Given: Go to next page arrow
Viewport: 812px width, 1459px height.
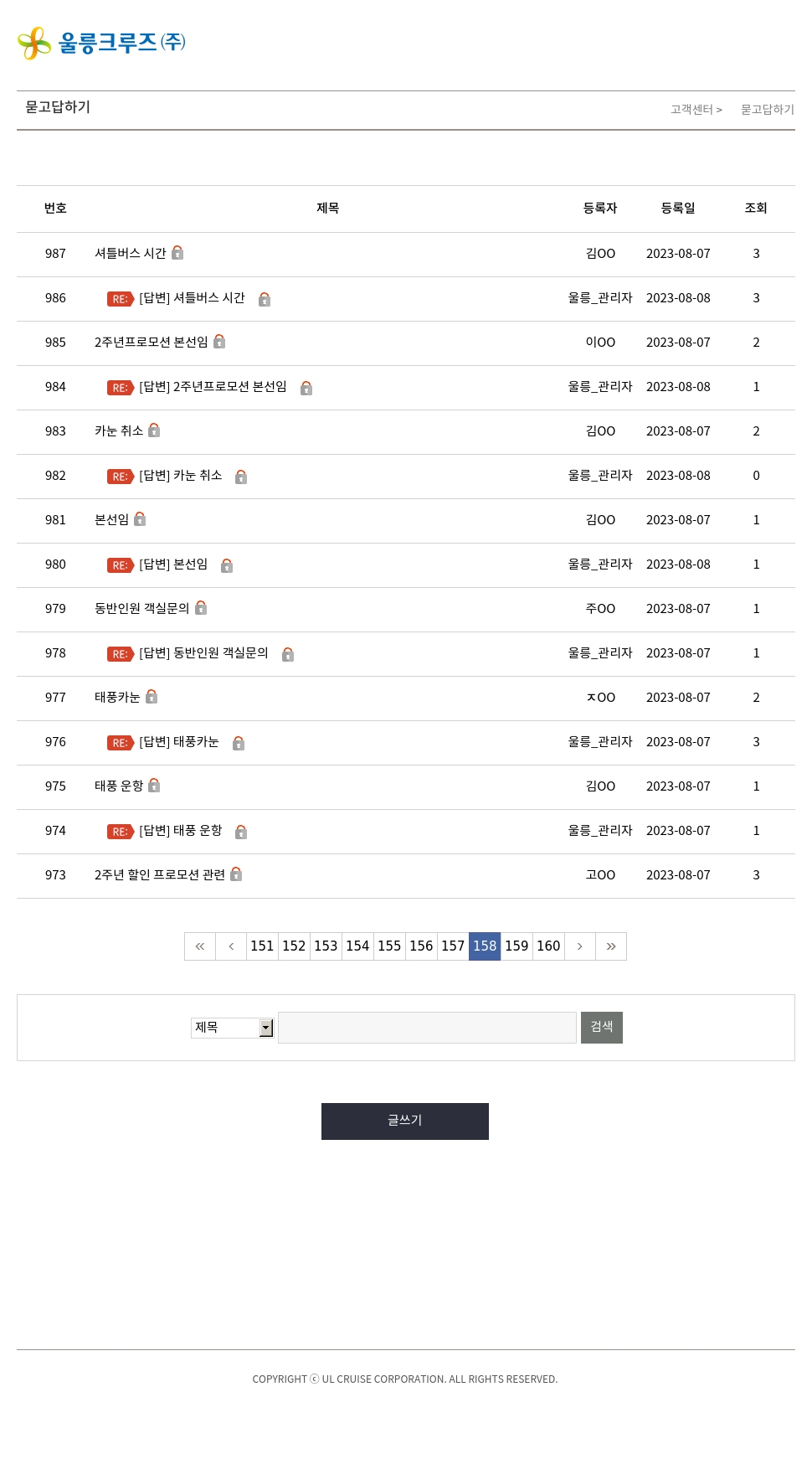Looking at the screenshot, I should (x=579, y=946).
